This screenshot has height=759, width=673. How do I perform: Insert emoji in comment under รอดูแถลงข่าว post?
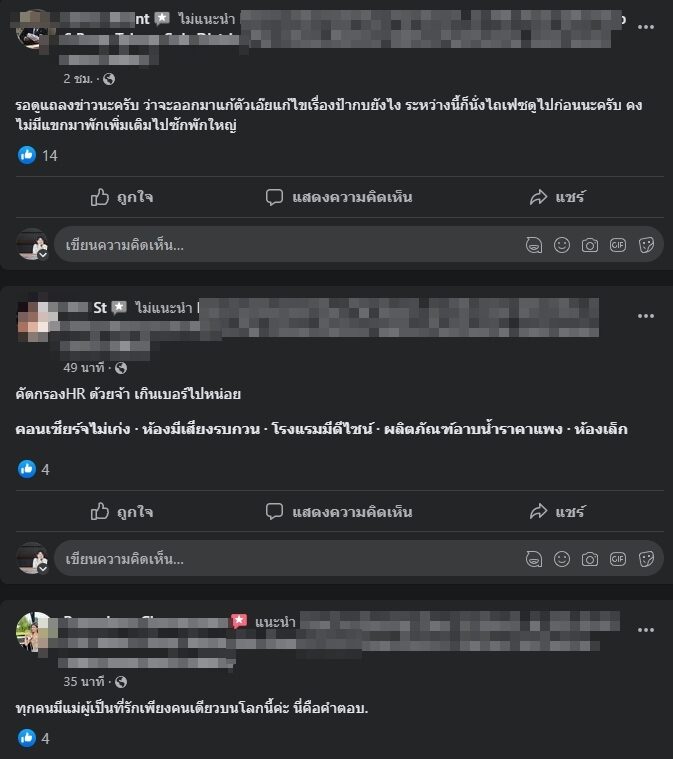[x=562, y=245]
